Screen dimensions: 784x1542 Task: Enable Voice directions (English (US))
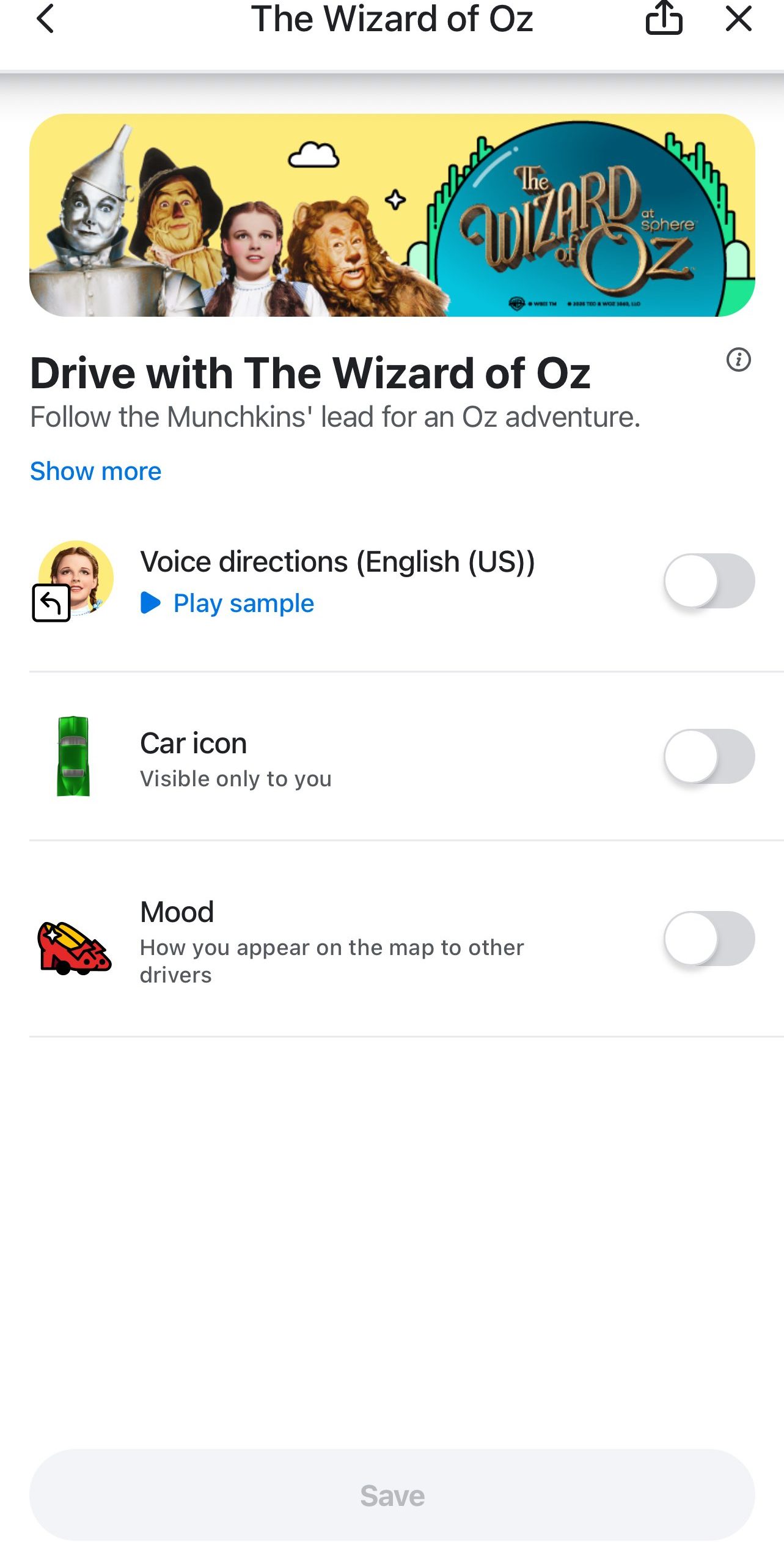tap(709, 581)
